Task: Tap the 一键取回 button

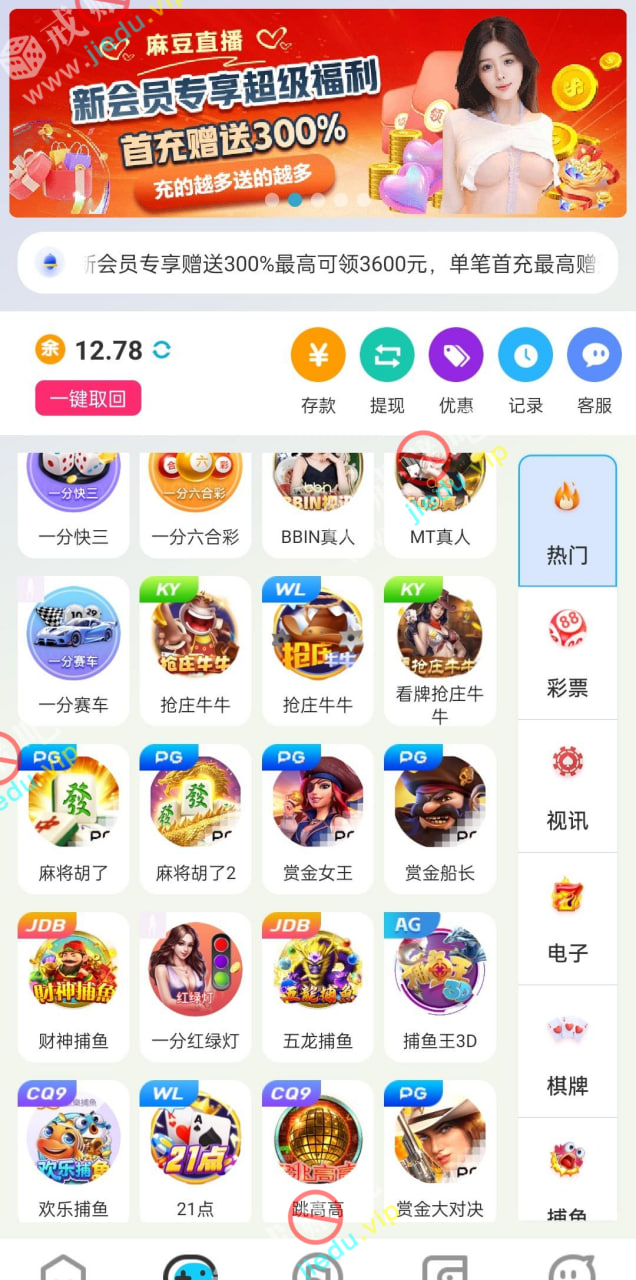Action: [88, 398]
